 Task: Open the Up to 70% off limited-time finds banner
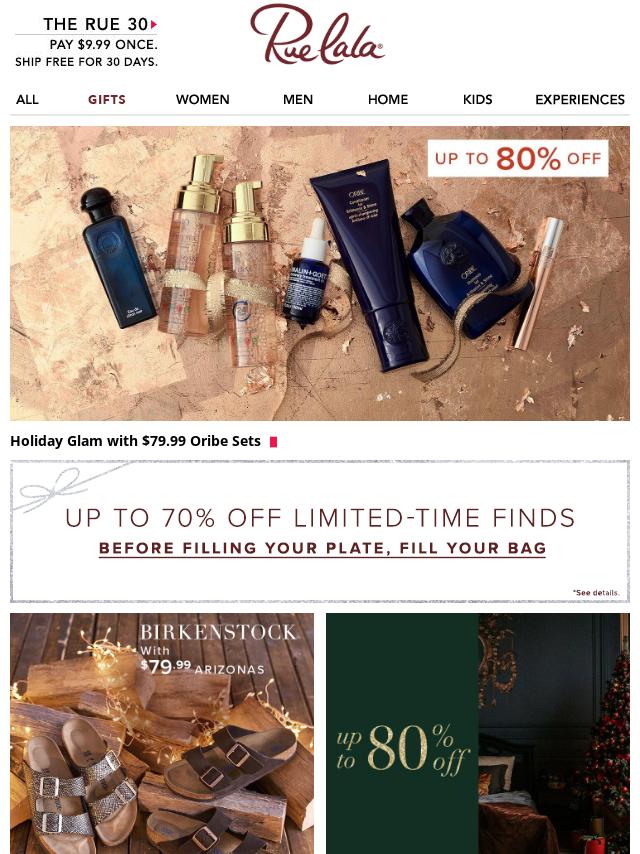click(x=320, y=530)
